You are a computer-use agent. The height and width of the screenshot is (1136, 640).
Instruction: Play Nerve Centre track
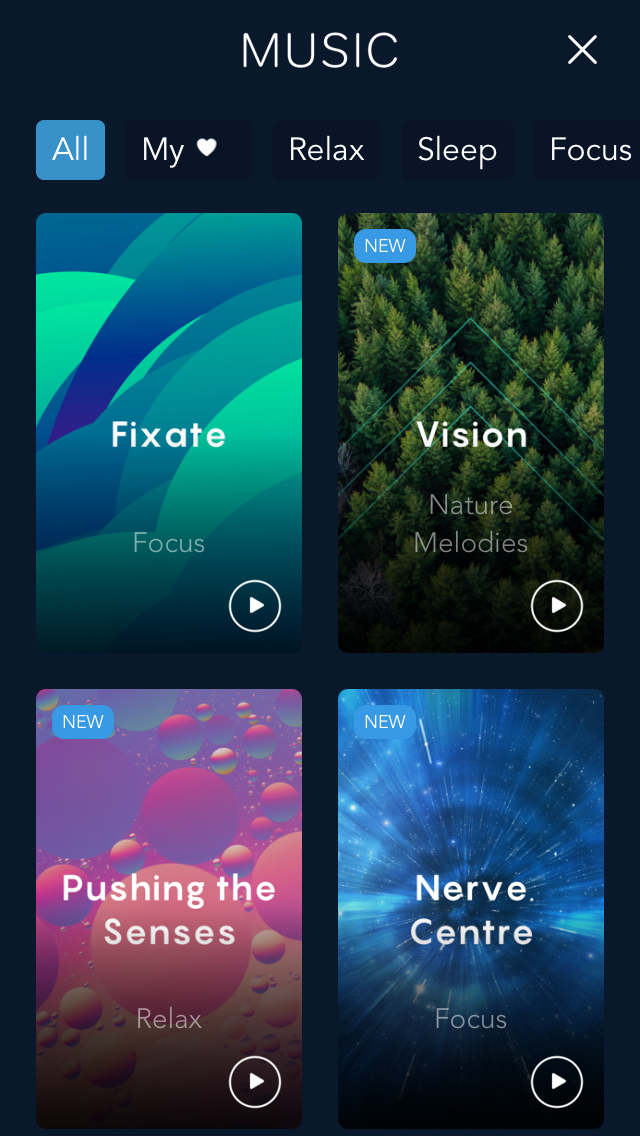(x=557, y=1082)
